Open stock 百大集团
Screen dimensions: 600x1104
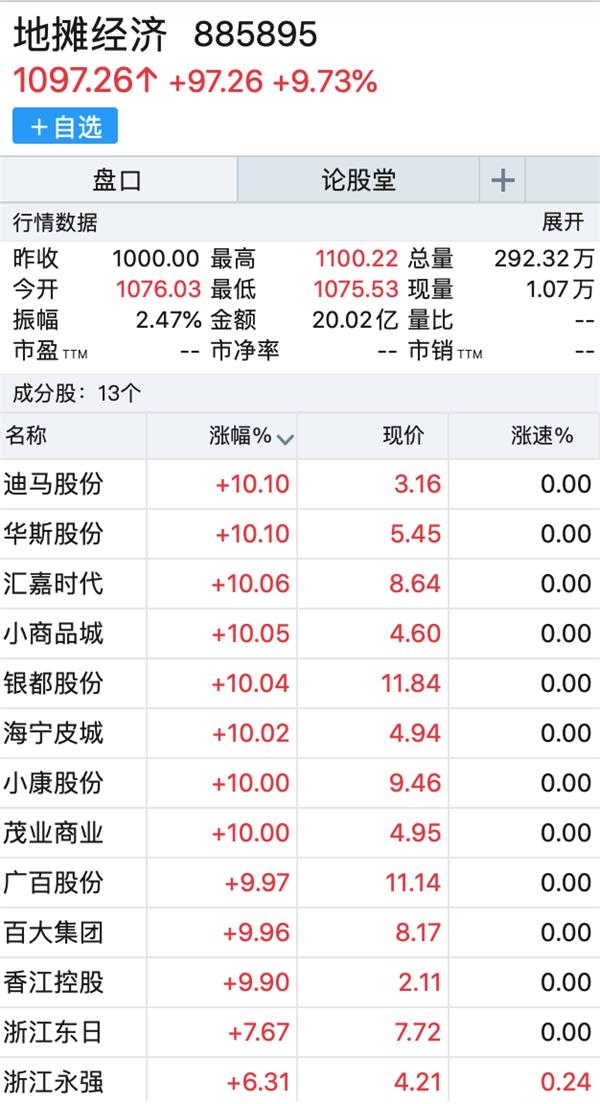pos(300,933)
